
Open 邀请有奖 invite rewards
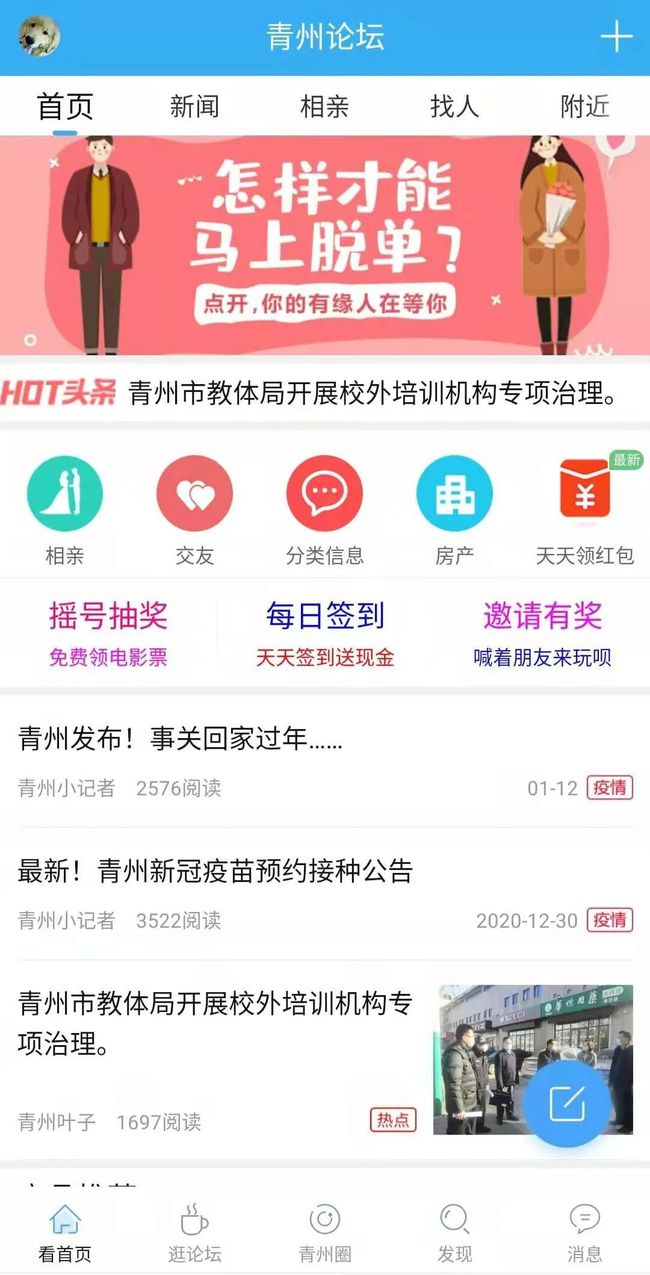tap(542, 633)
